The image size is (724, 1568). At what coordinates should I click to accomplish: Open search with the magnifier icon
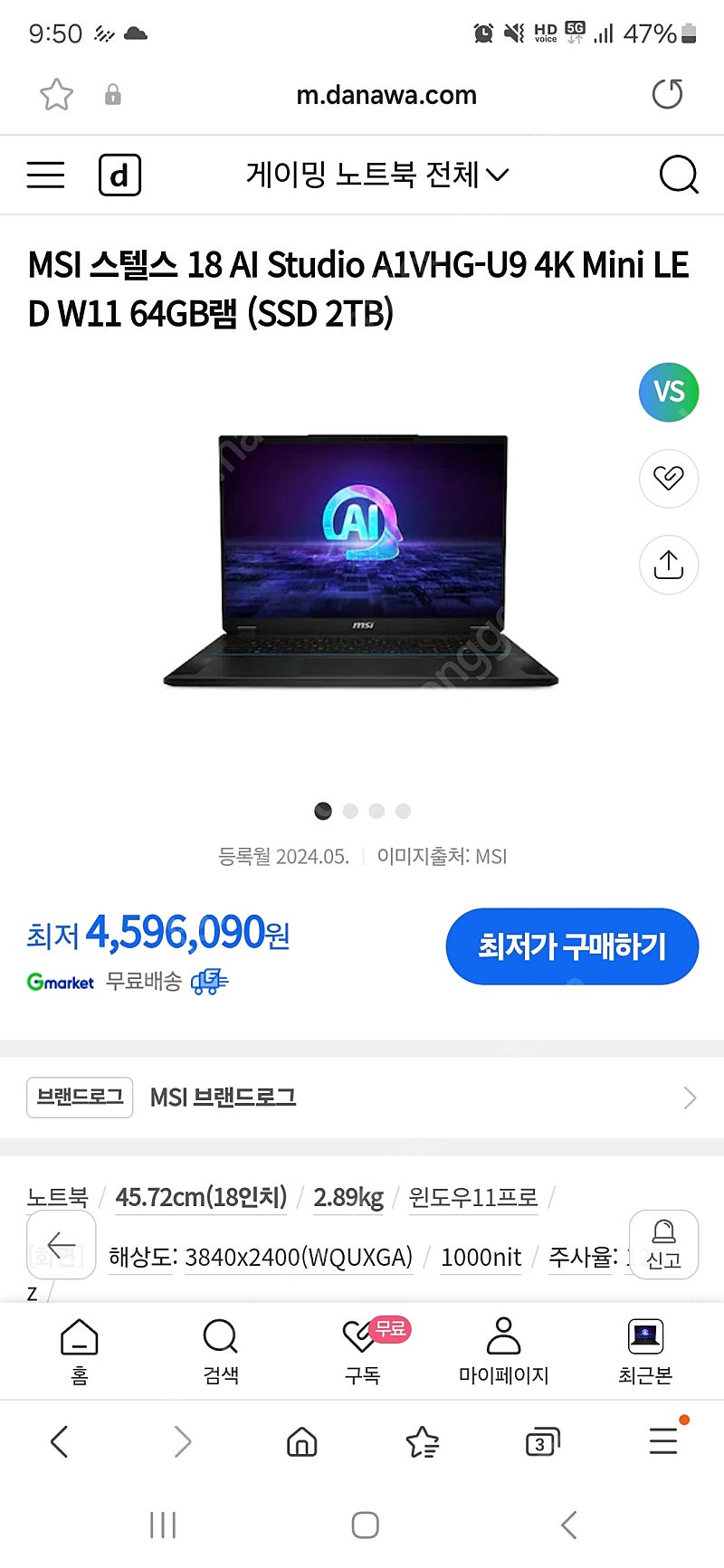pos(679,175)
